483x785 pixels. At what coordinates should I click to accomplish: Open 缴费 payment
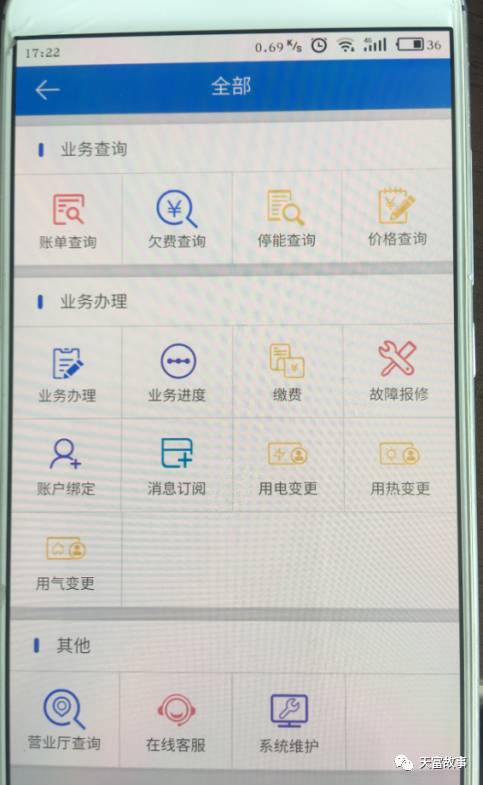point(287,371)
